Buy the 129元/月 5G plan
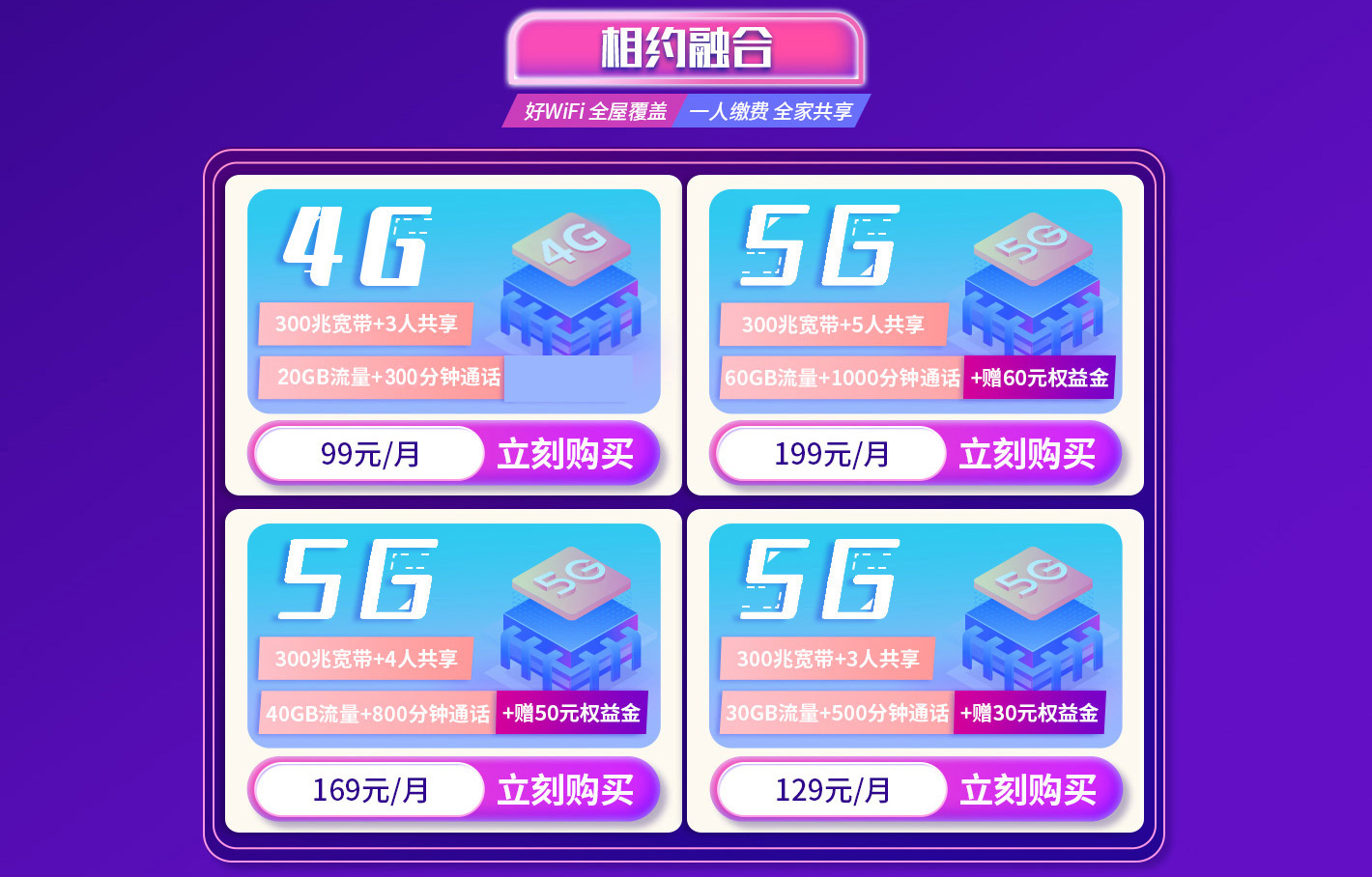 1027,790
